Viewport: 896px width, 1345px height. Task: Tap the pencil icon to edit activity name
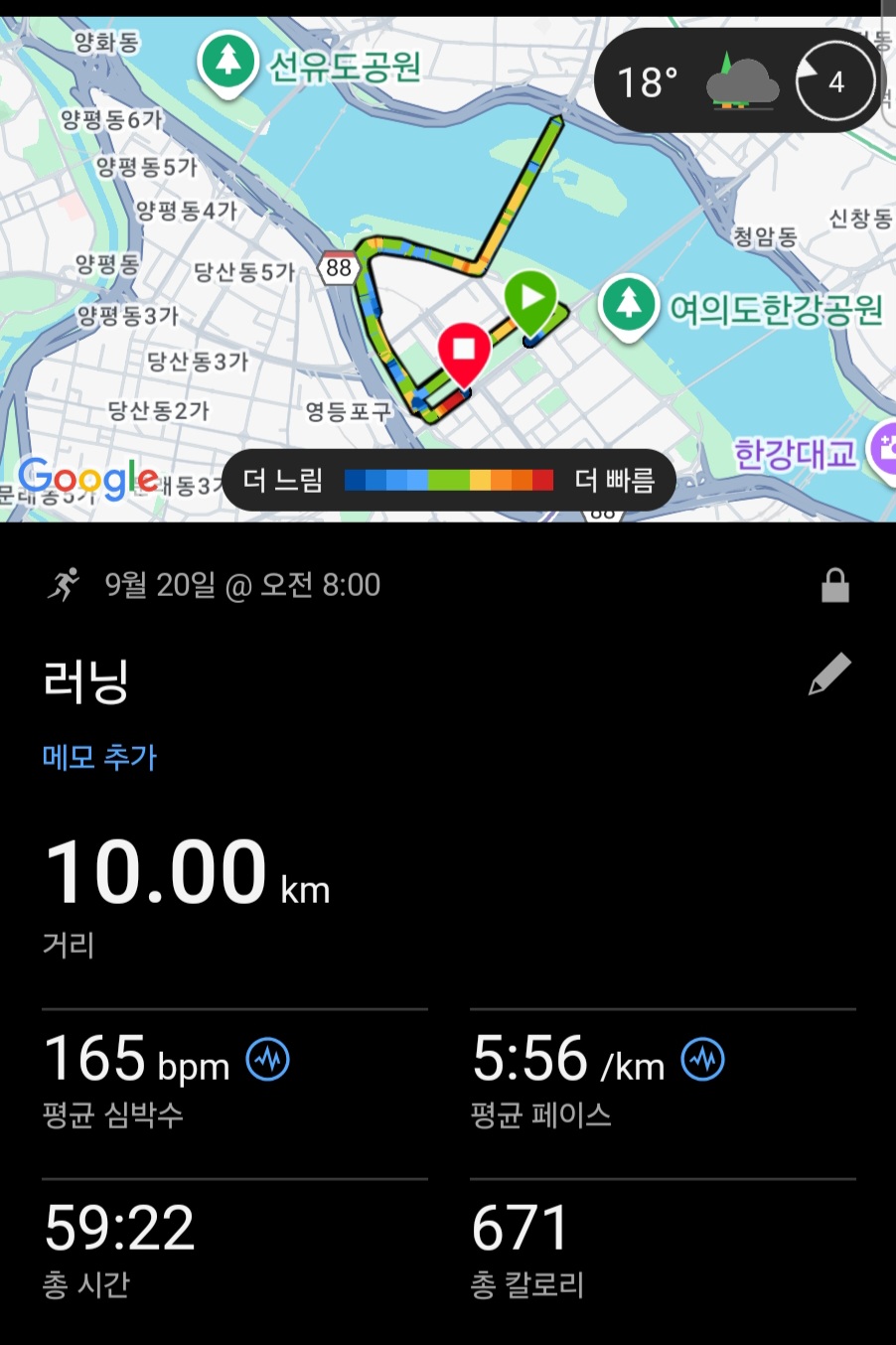point(829,674)
